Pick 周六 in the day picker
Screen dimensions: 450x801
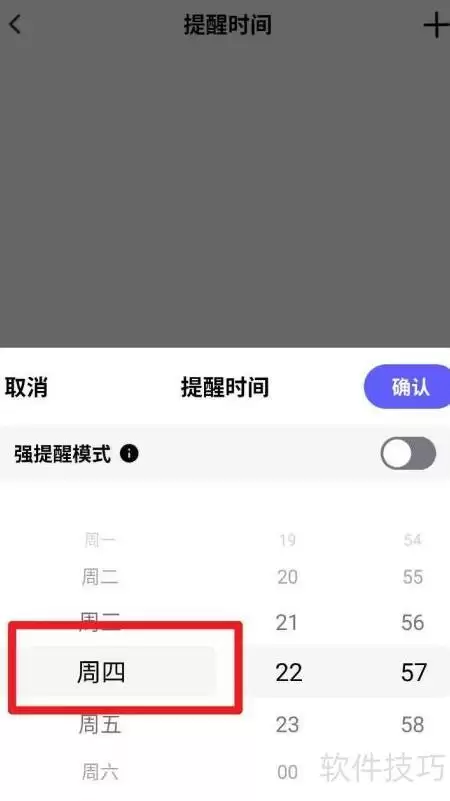[x=100, y=771]
